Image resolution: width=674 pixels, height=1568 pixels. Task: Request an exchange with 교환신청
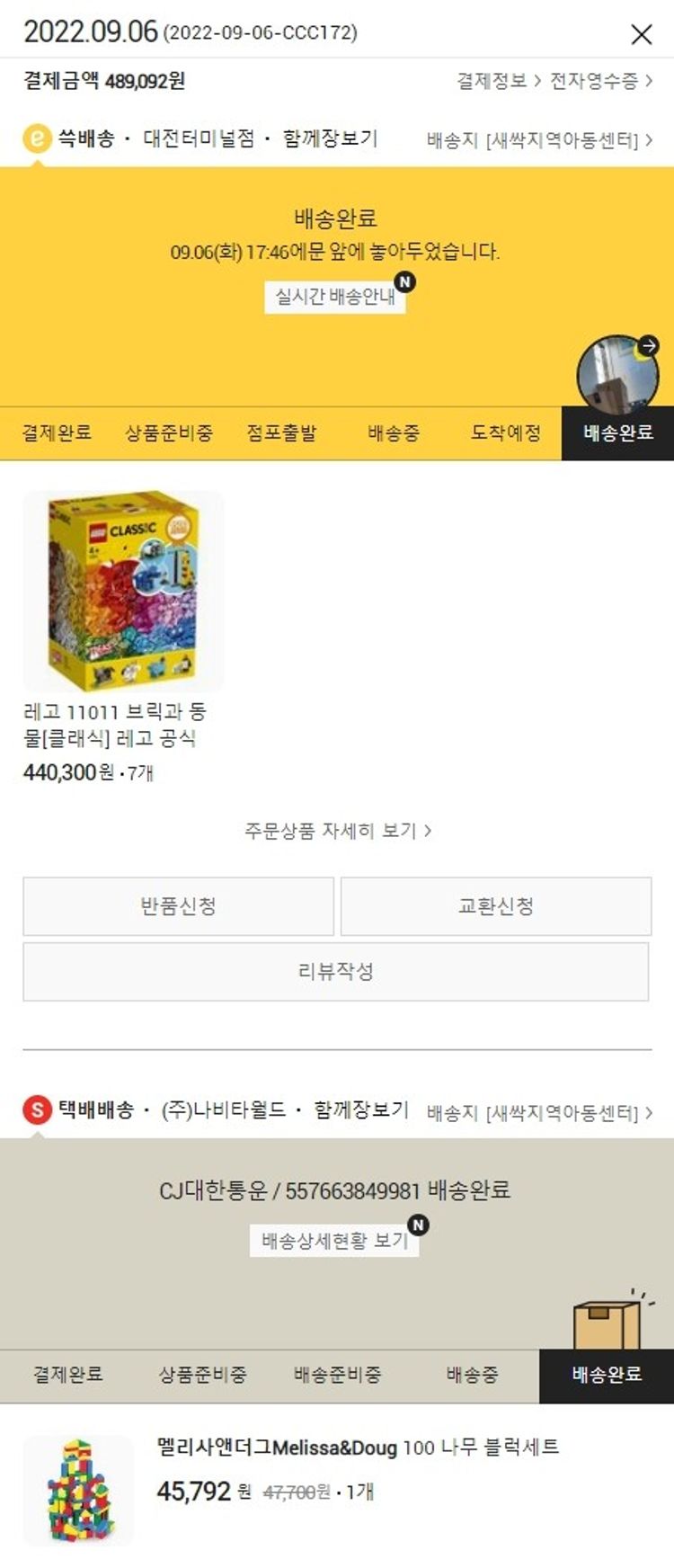[496, 906]
